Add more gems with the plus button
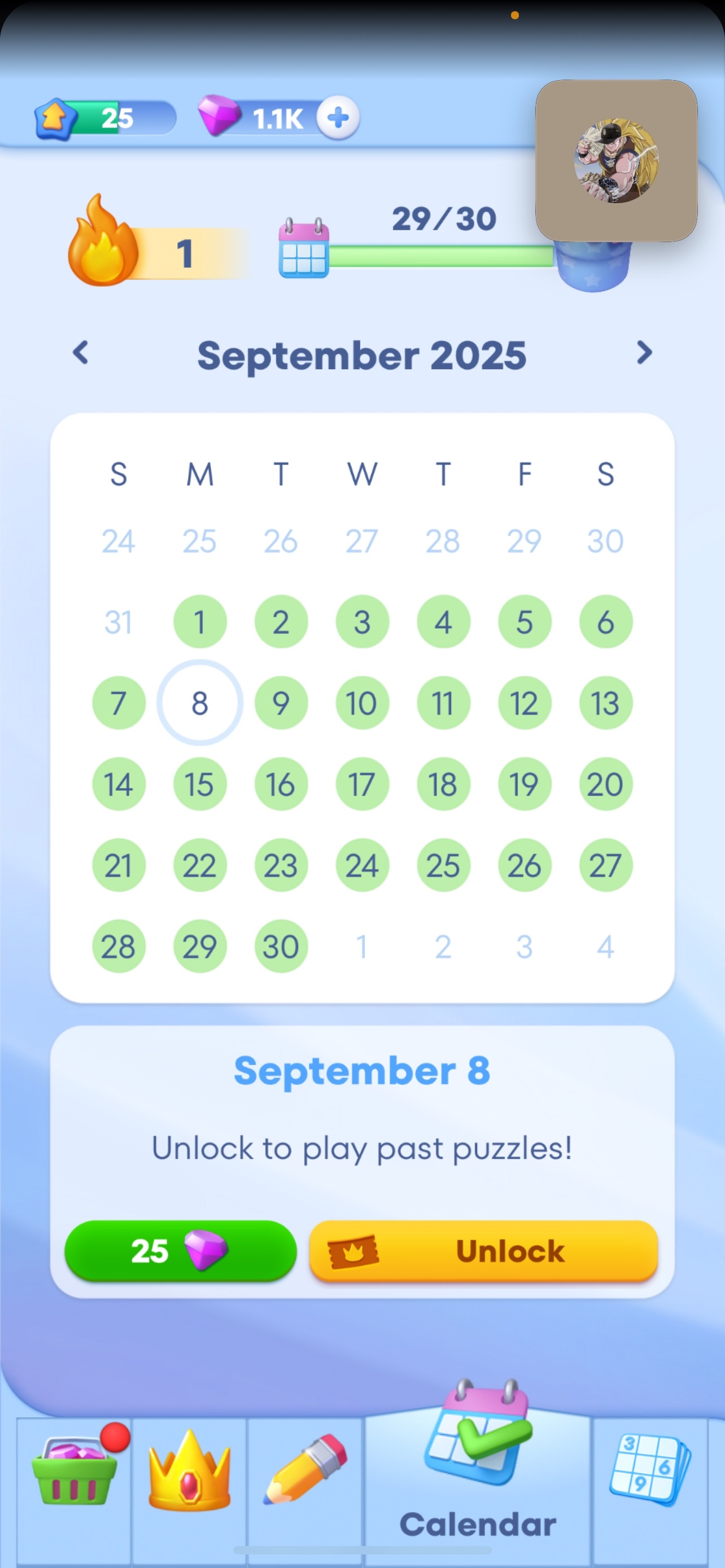The image size is (725, 1568). [x=338, y=117]
